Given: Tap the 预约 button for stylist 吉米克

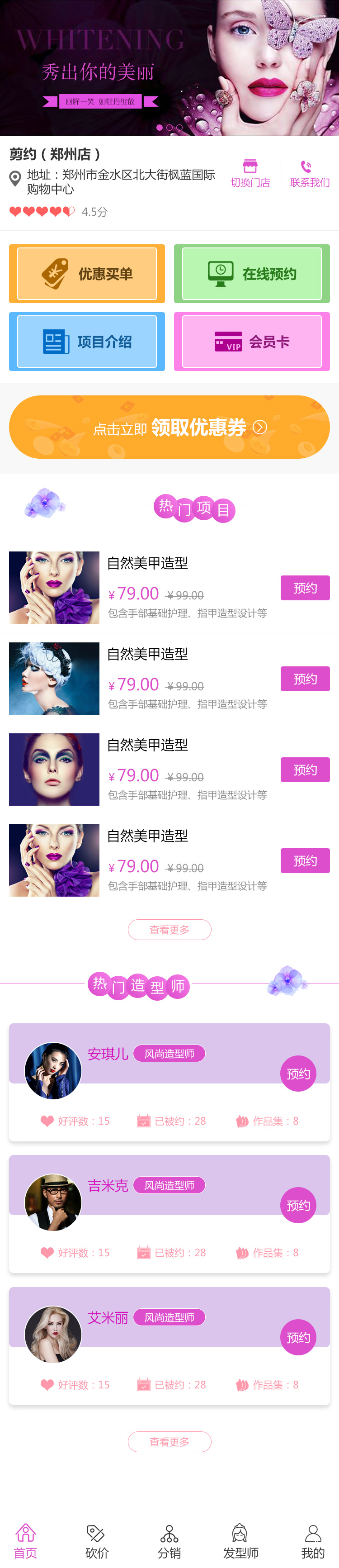Looking at the screenshot, I should [298, 1205].
